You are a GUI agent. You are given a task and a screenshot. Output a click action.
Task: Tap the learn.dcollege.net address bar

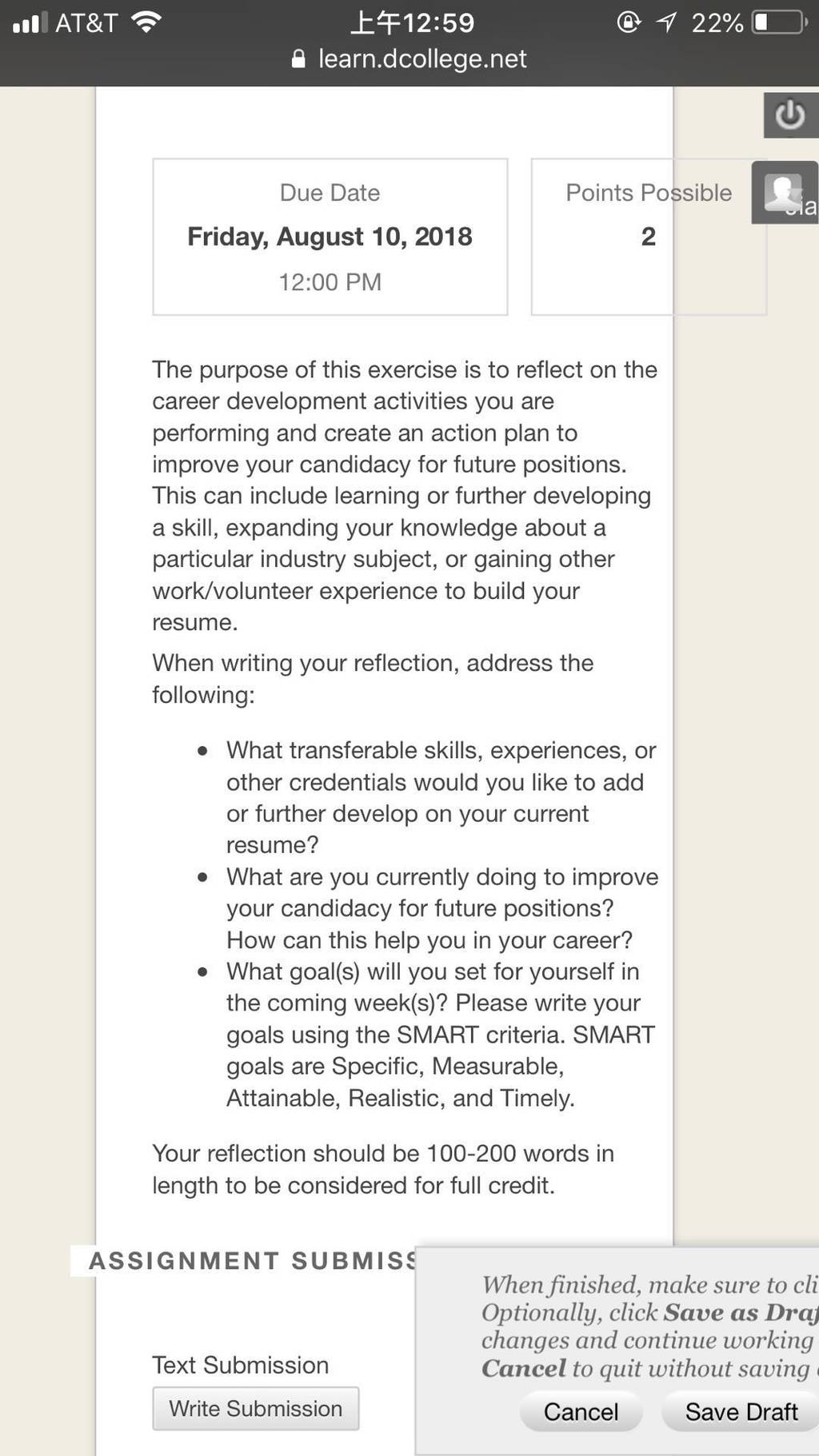pyautogui.click(x=409, y=58)
